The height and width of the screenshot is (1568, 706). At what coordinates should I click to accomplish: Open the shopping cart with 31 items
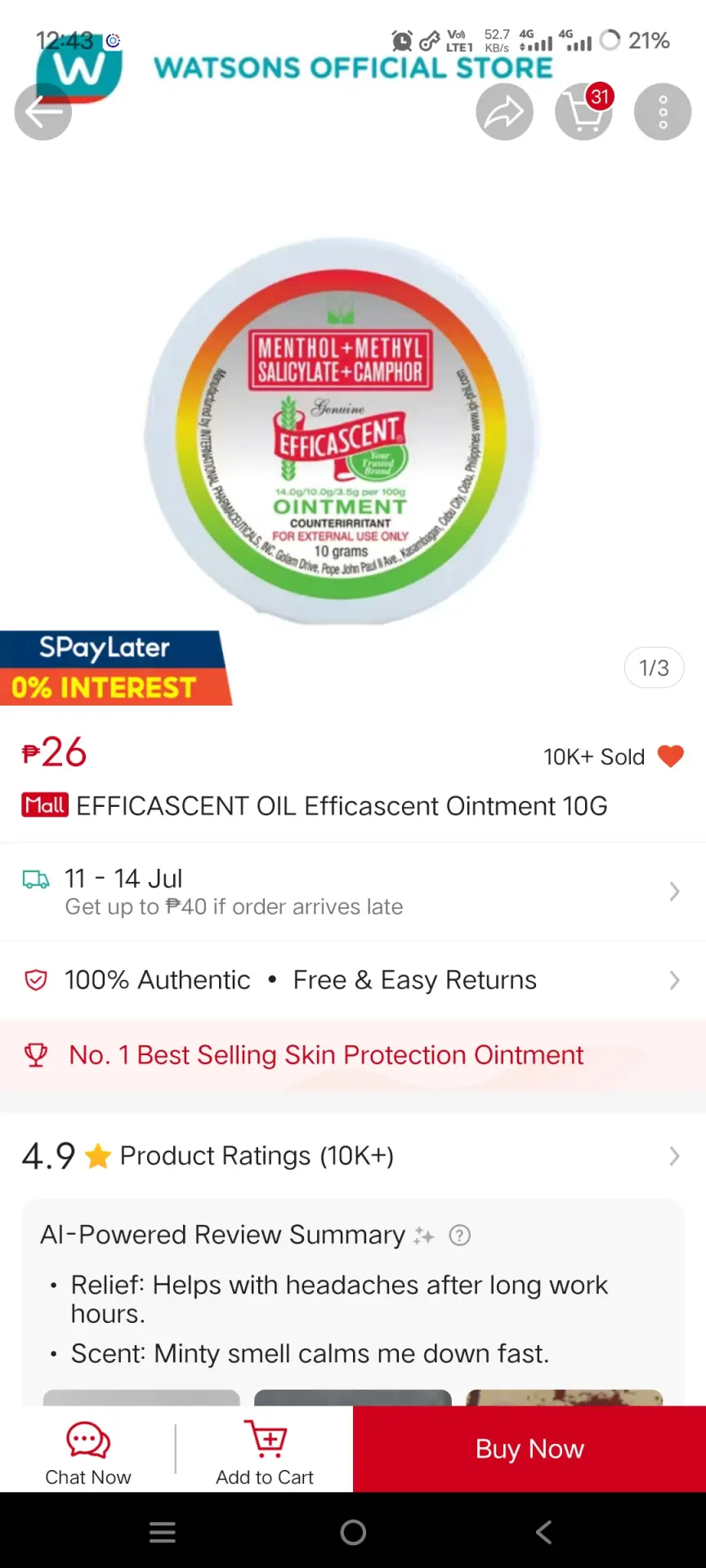pyautogui.click(x=583, y=112)
